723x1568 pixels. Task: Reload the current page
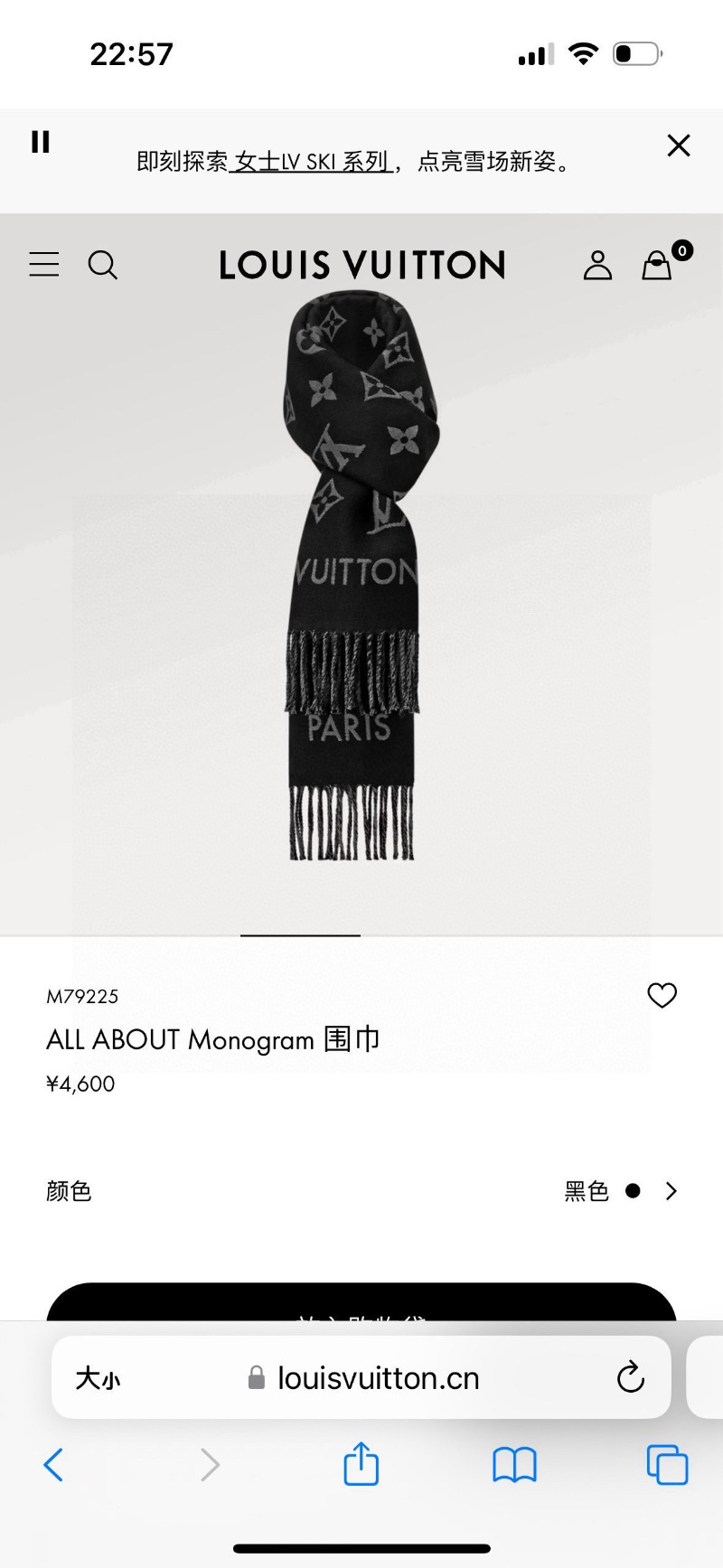[x=630, y=1378]
